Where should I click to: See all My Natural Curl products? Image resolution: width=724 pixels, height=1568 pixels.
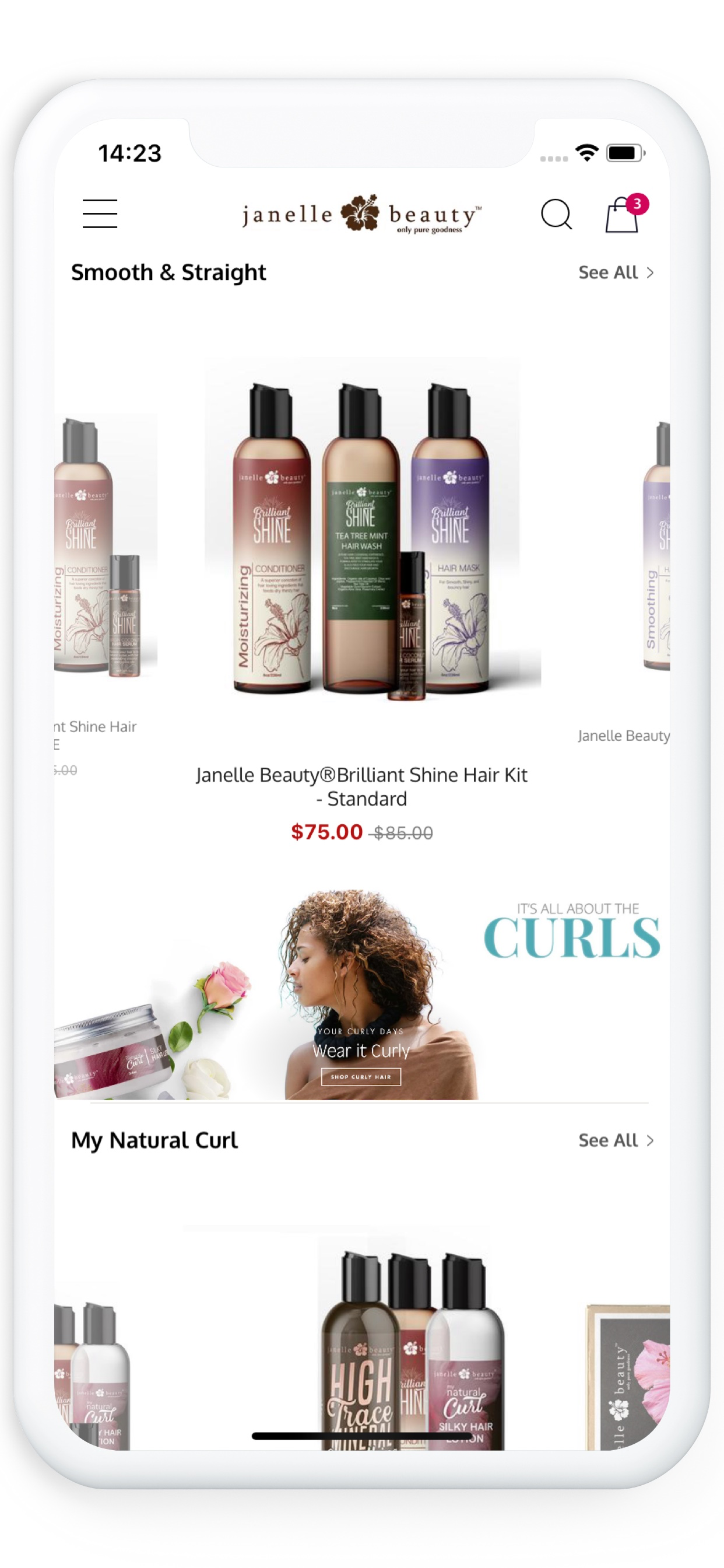click(615, 1140)
